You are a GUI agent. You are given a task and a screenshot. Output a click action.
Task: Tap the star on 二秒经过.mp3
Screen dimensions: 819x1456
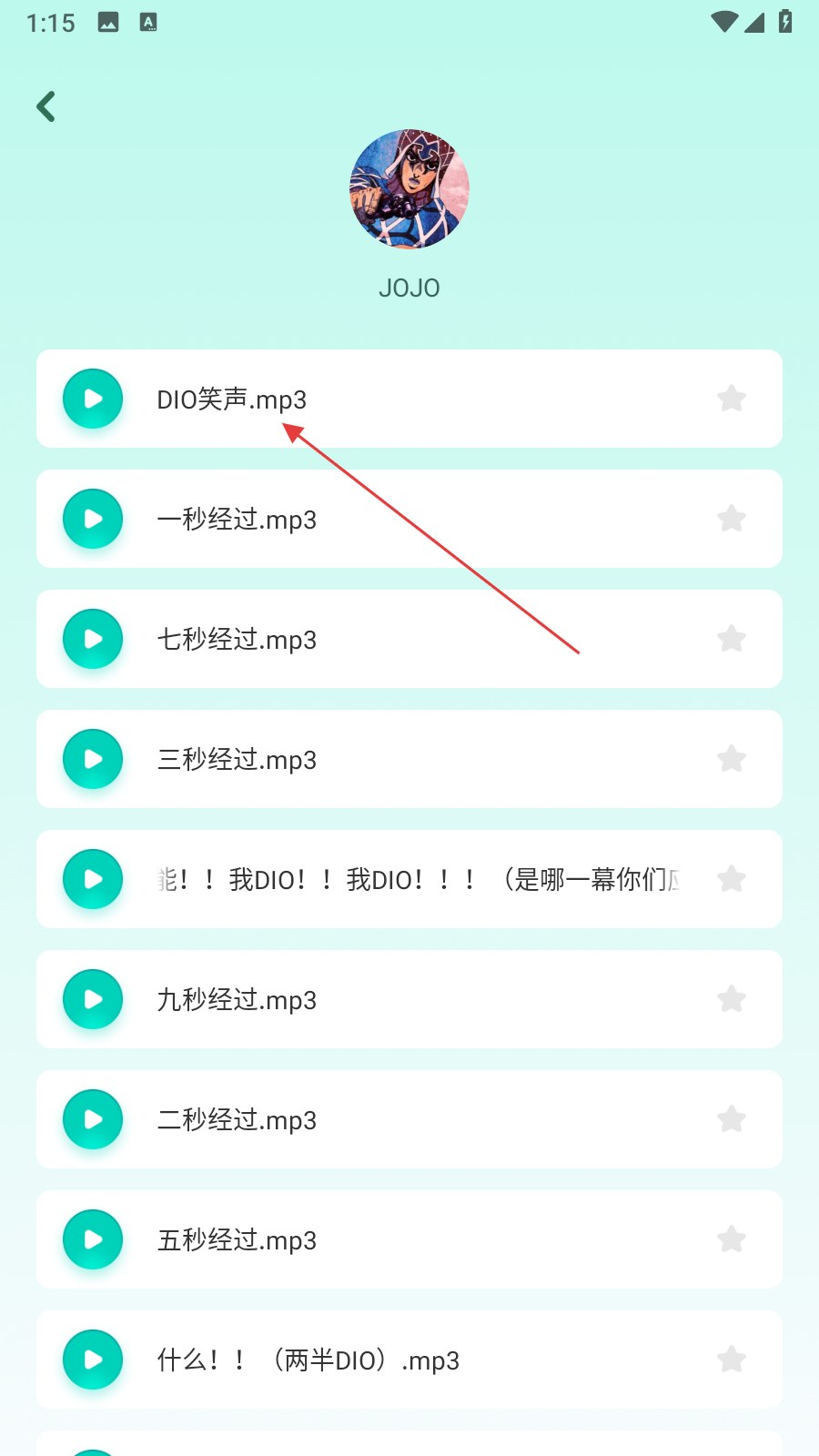coord(732,1119)
